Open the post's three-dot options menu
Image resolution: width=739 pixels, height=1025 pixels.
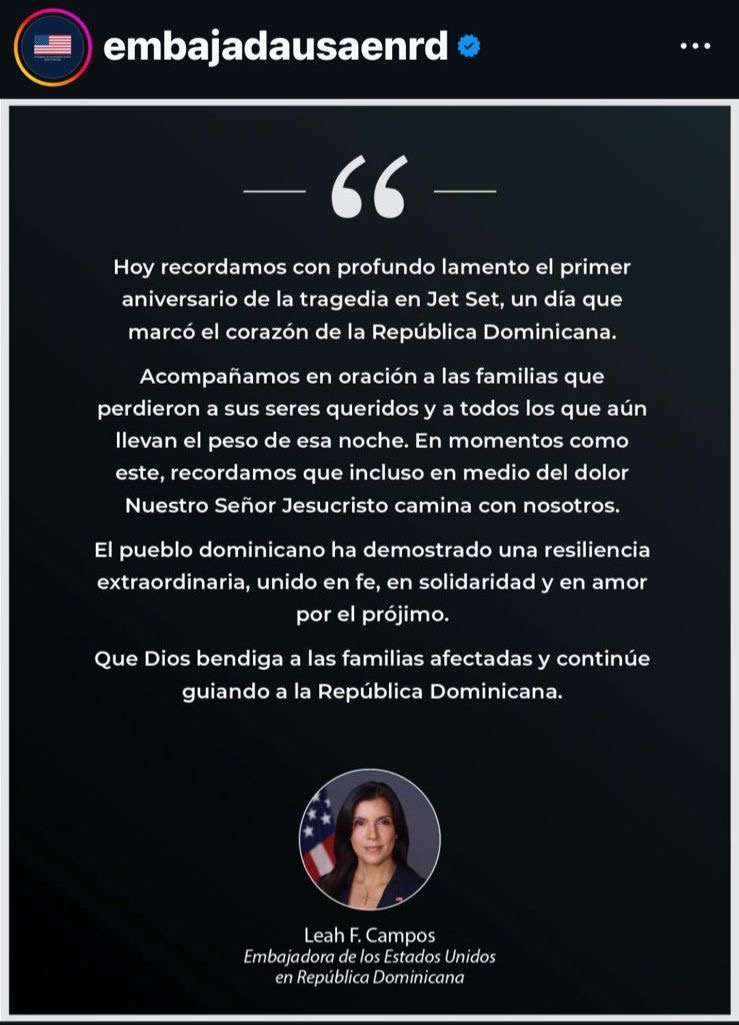696,46
